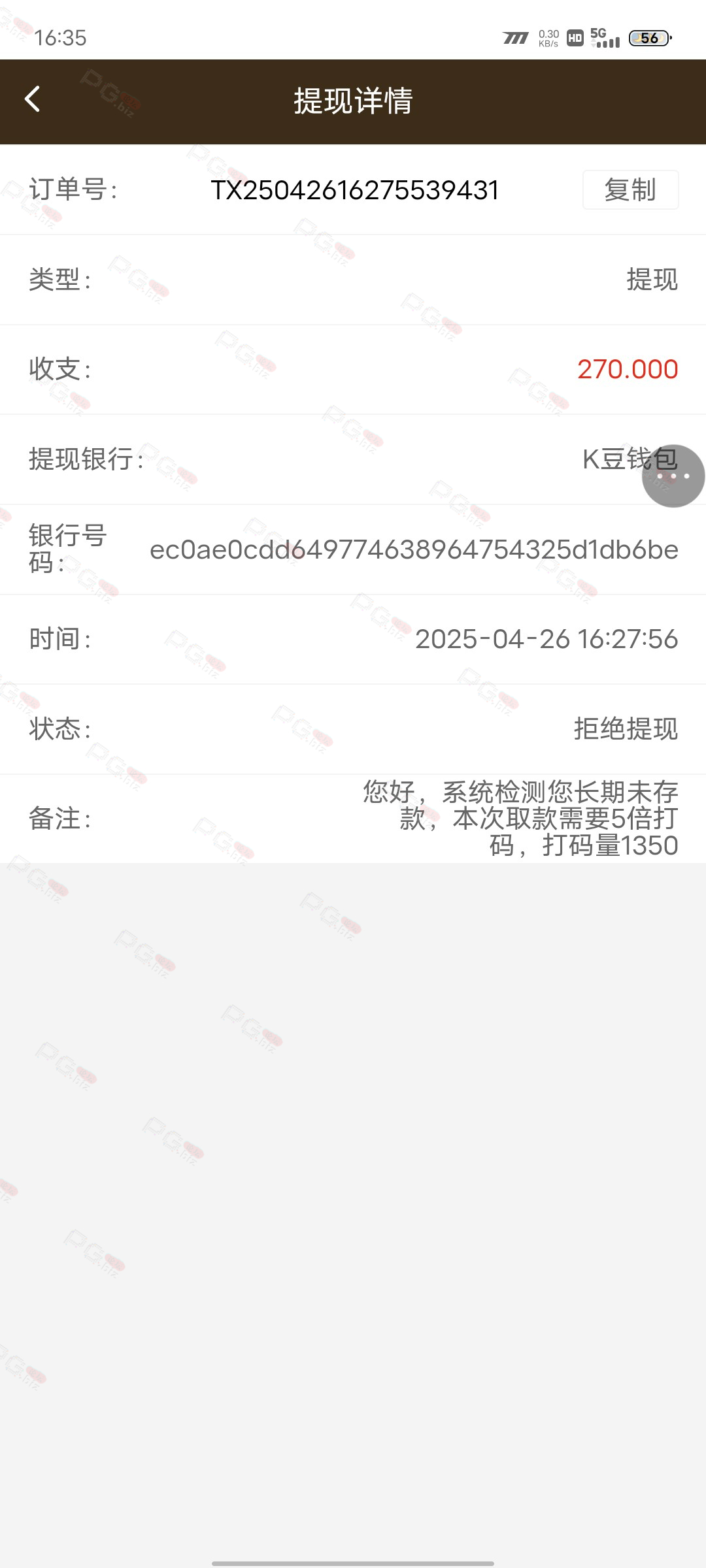Go back from the 提现详情 page

pyautogui.click(x=33, y=100)
